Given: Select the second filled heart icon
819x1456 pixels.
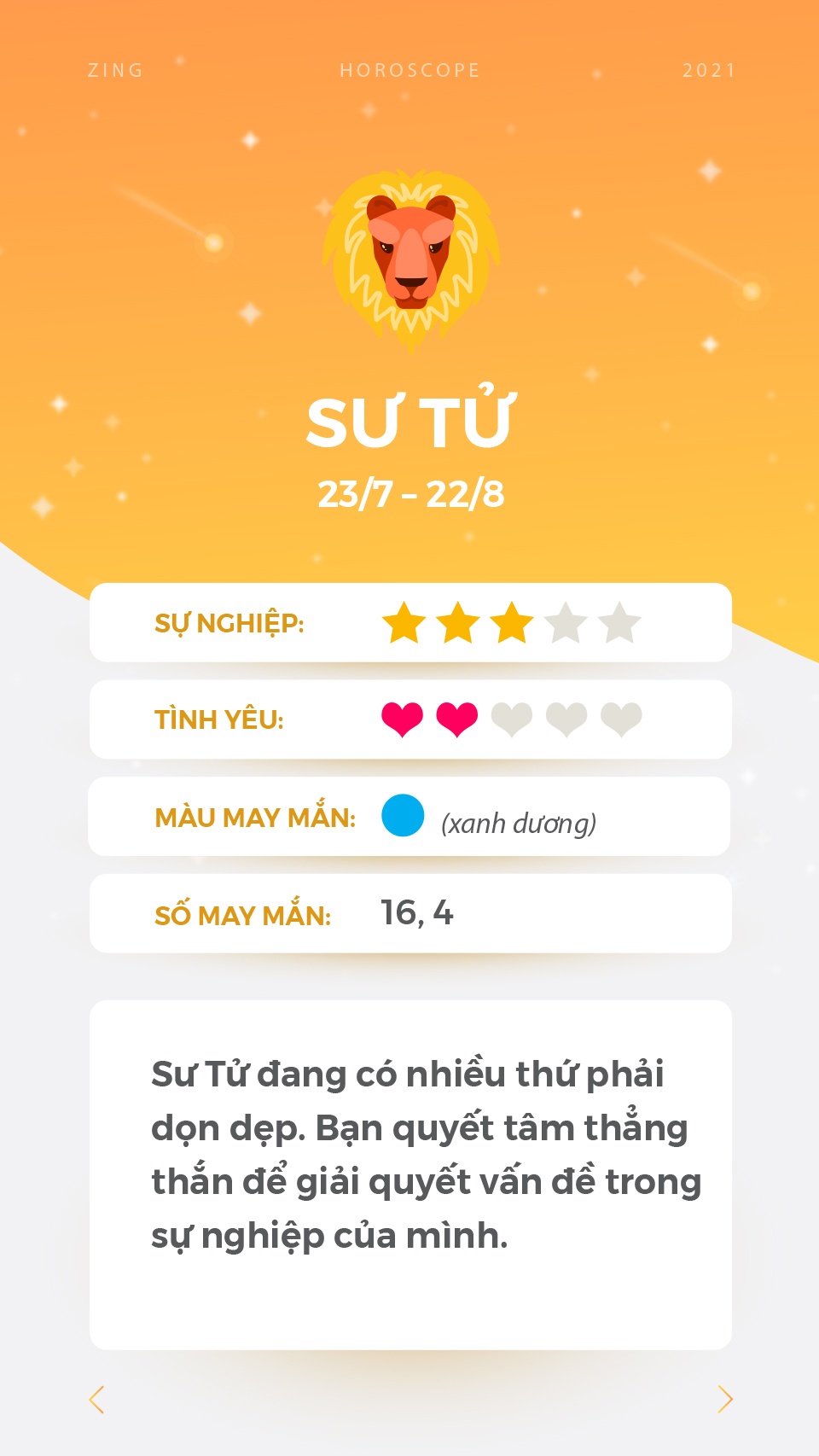Looking at the screenshot, I should pos(456,719).
